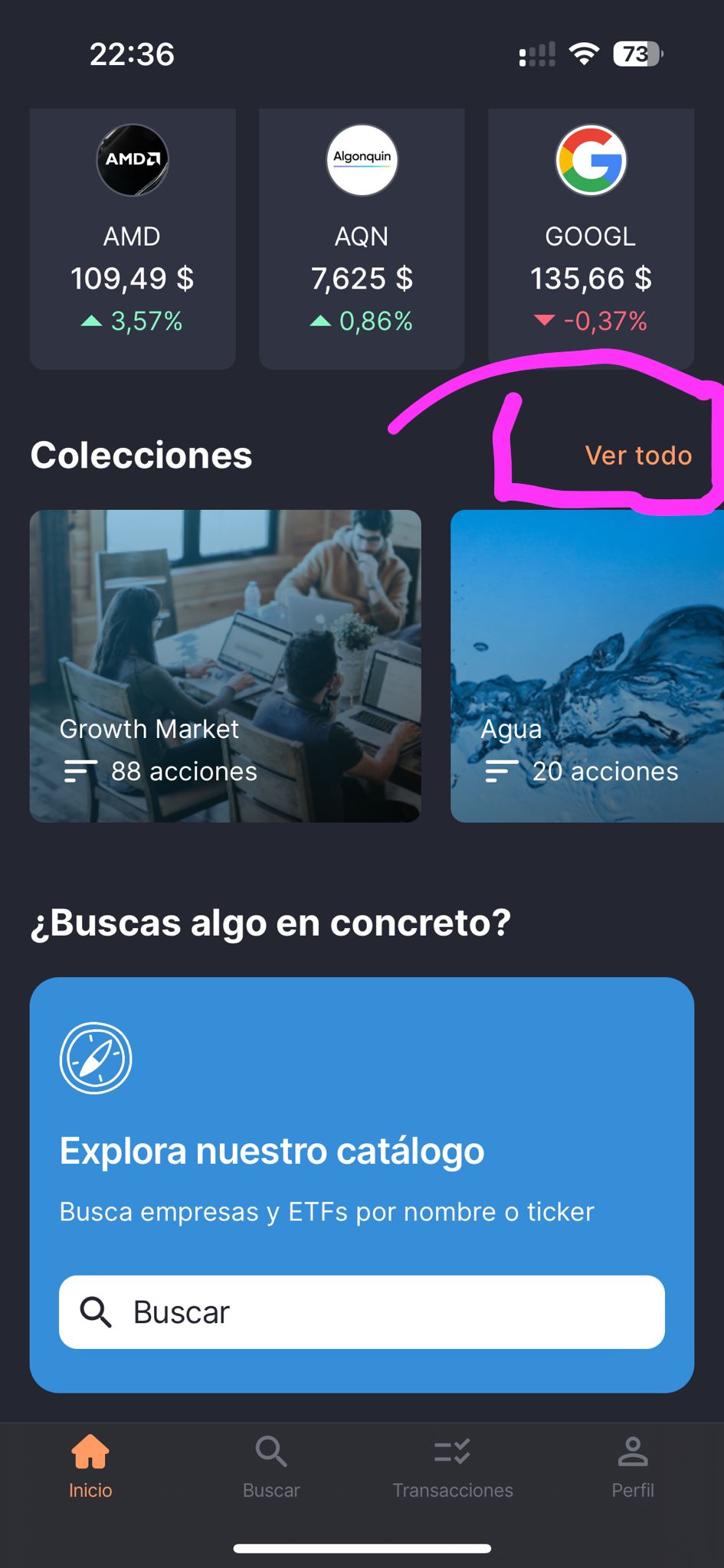Open the Perfil tab

(633, 1465)
